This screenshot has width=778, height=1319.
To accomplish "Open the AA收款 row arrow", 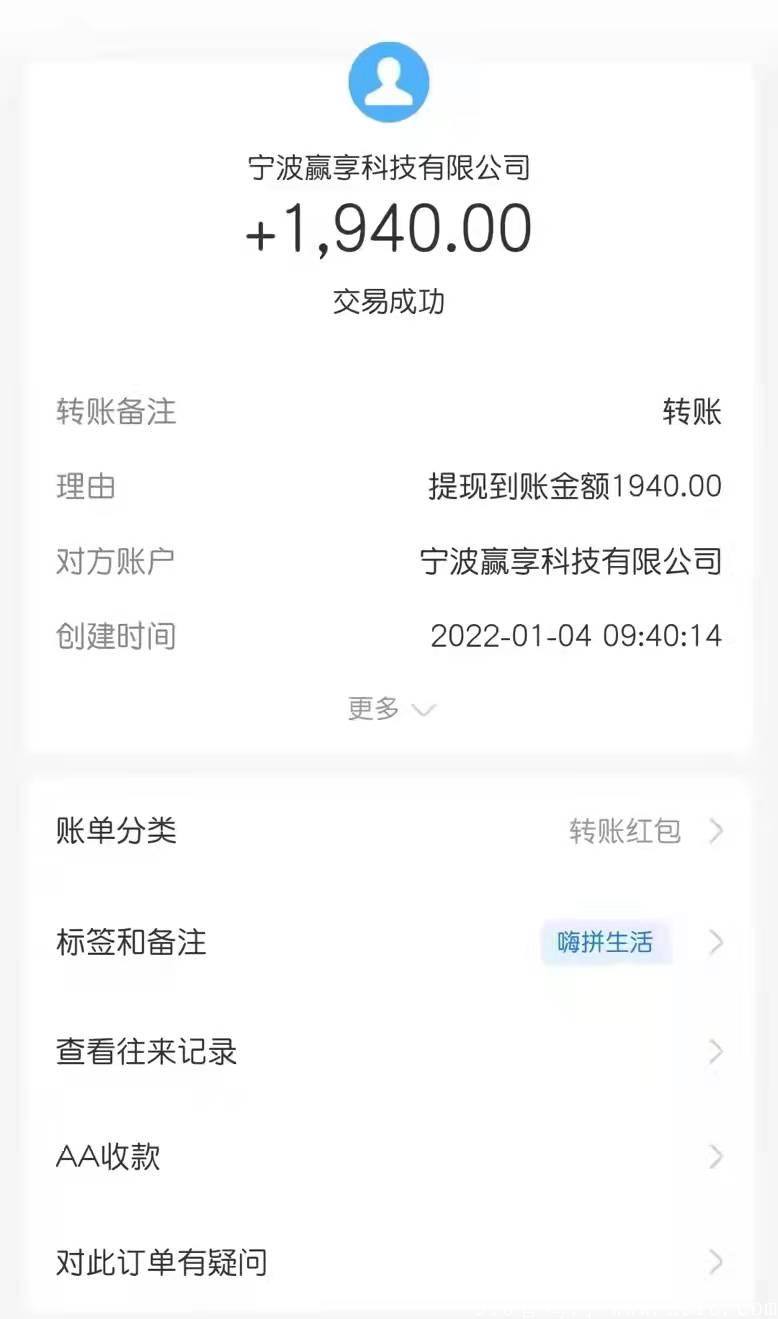I will (716, 1156).
